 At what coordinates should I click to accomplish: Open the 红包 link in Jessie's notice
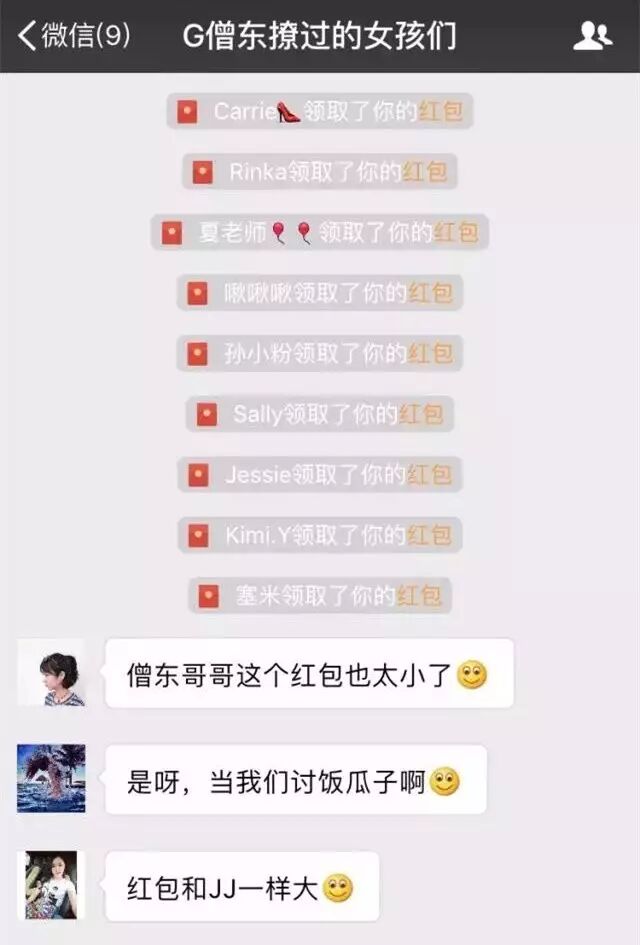coord(429,474)
